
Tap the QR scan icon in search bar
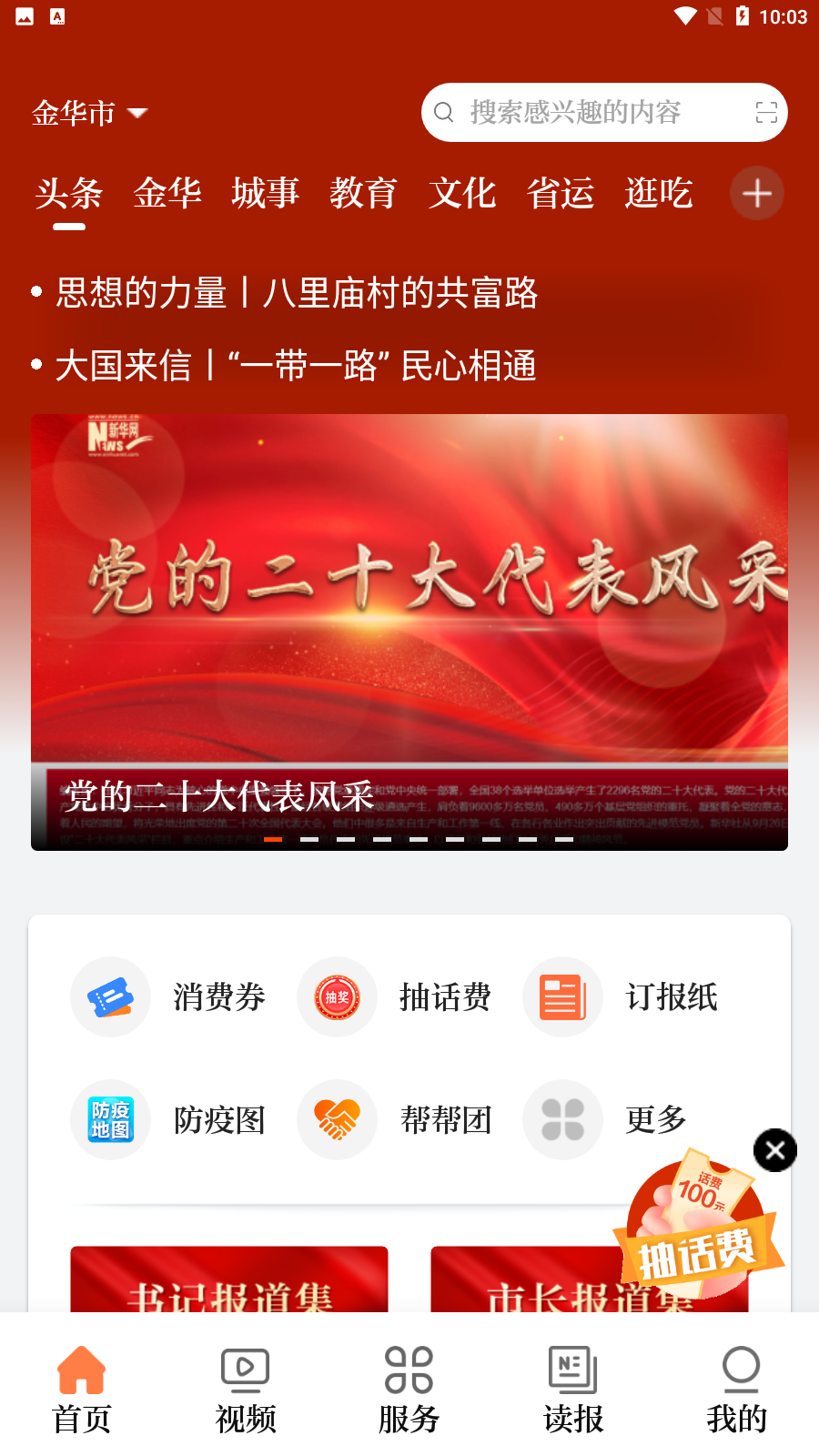coord(765,112)
